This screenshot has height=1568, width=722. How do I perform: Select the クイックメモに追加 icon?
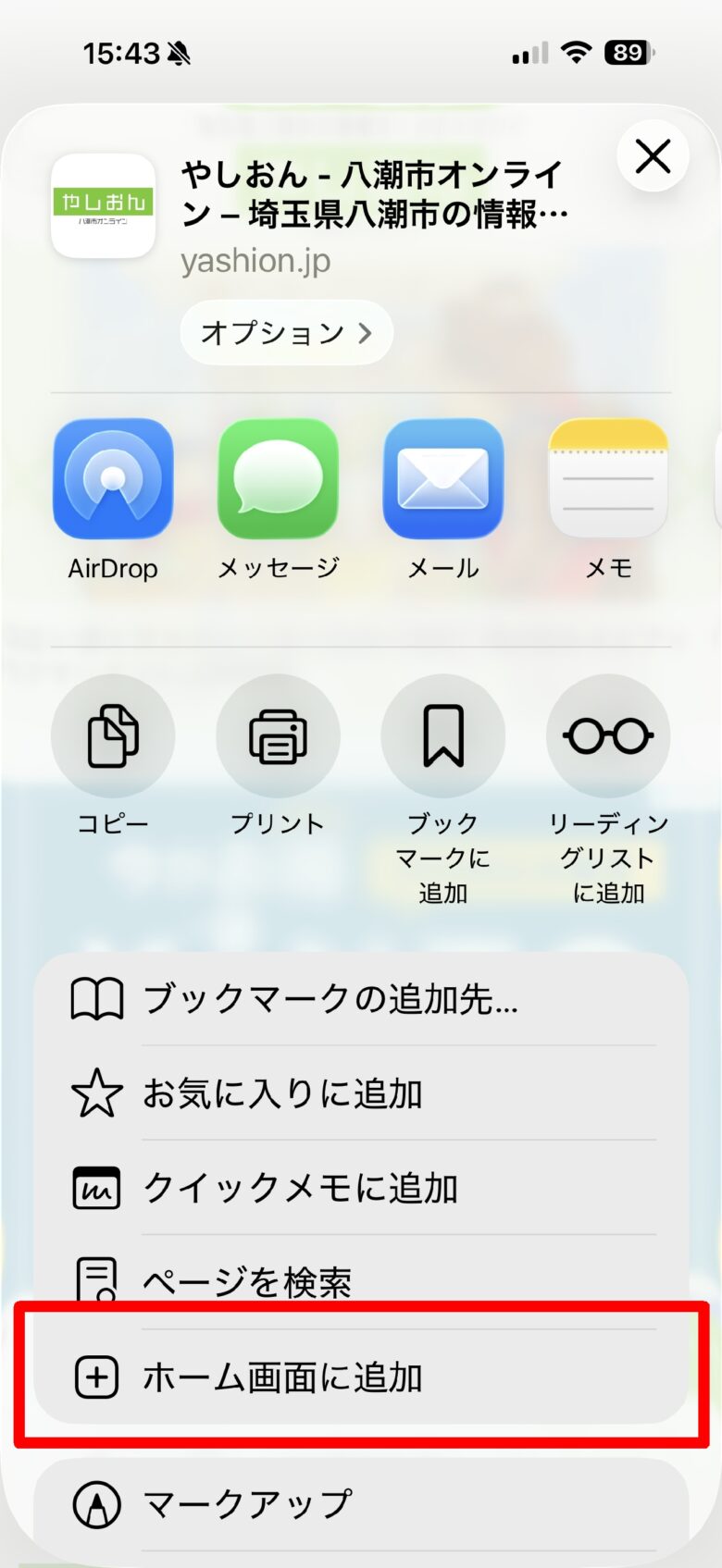pos(96,1188)
